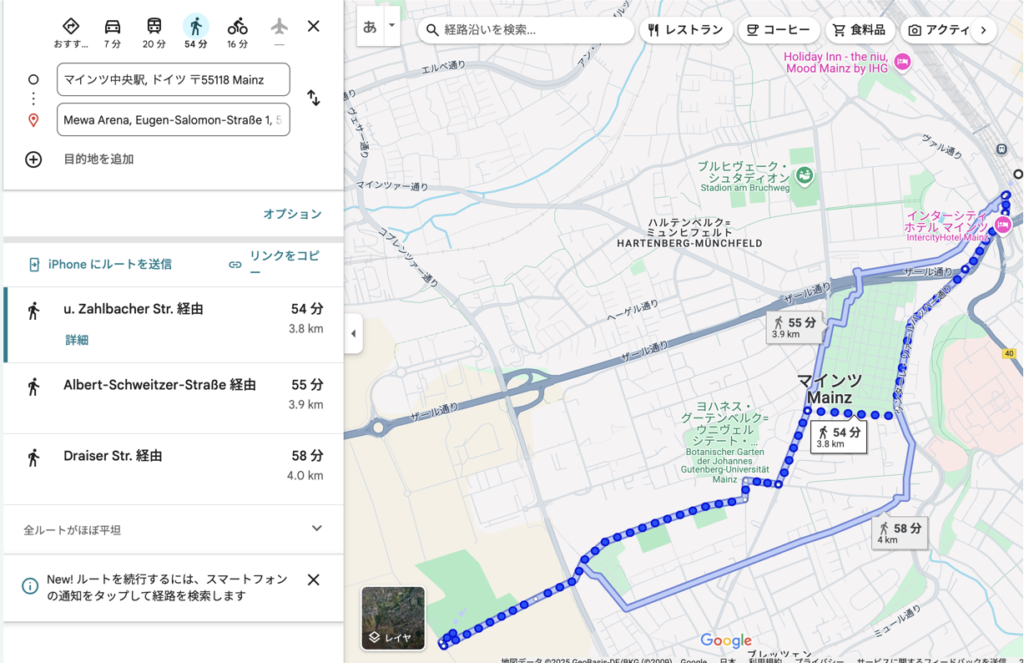
Task: Open 詳細 for the Zahlbacher Str. route
Action: pos(77,340)
